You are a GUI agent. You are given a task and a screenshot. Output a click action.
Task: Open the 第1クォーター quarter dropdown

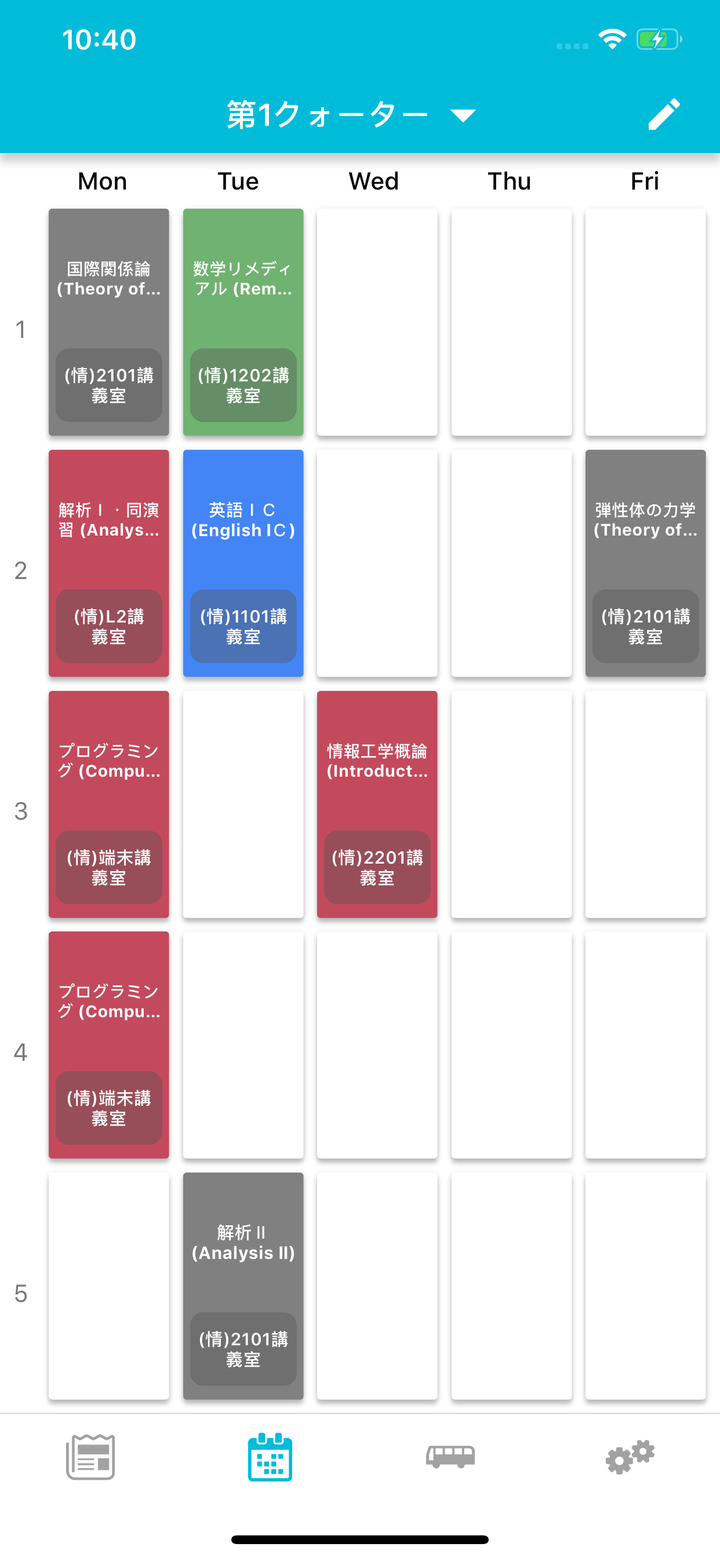[350, 115]
